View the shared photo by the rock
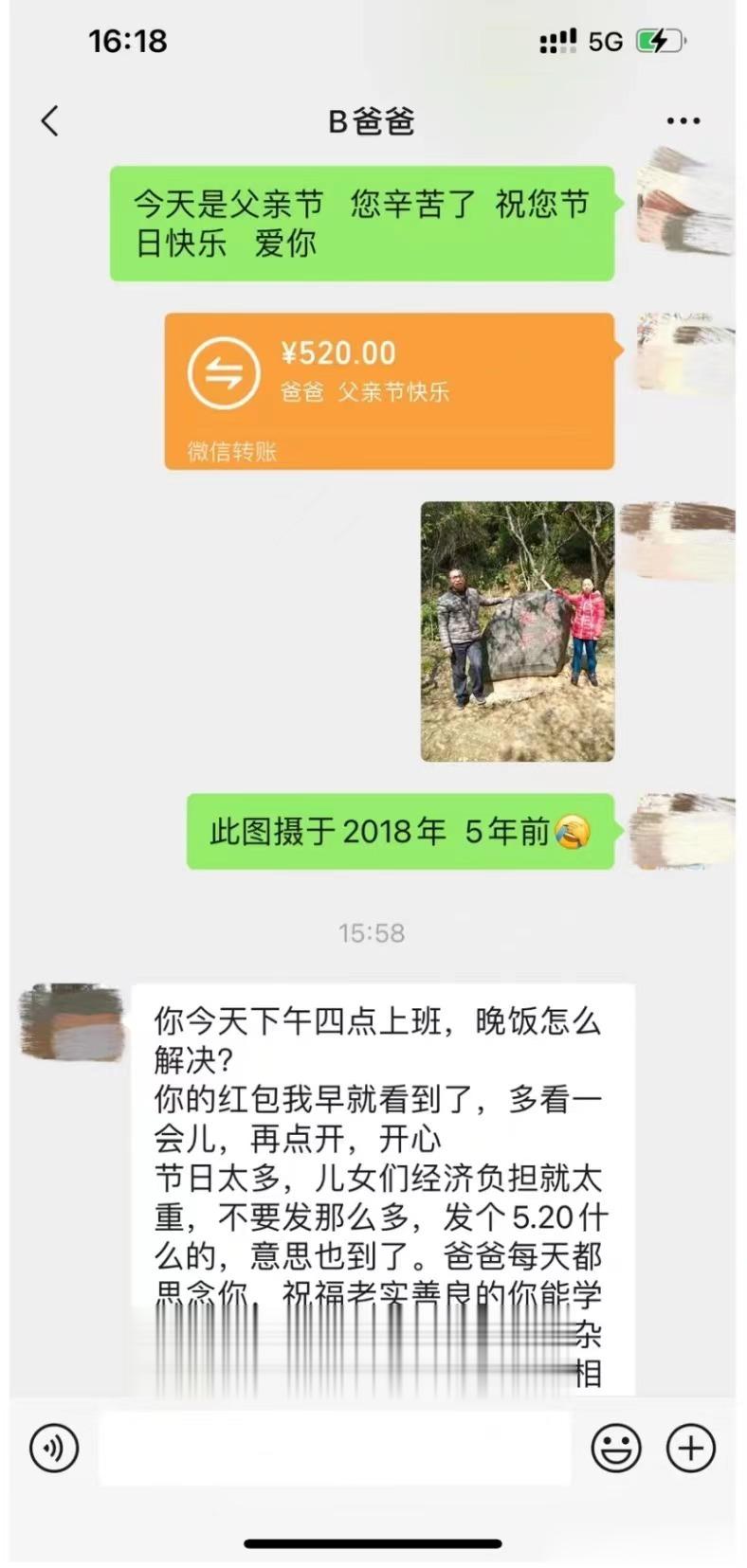747x1568 pixels. pos(518,632)
